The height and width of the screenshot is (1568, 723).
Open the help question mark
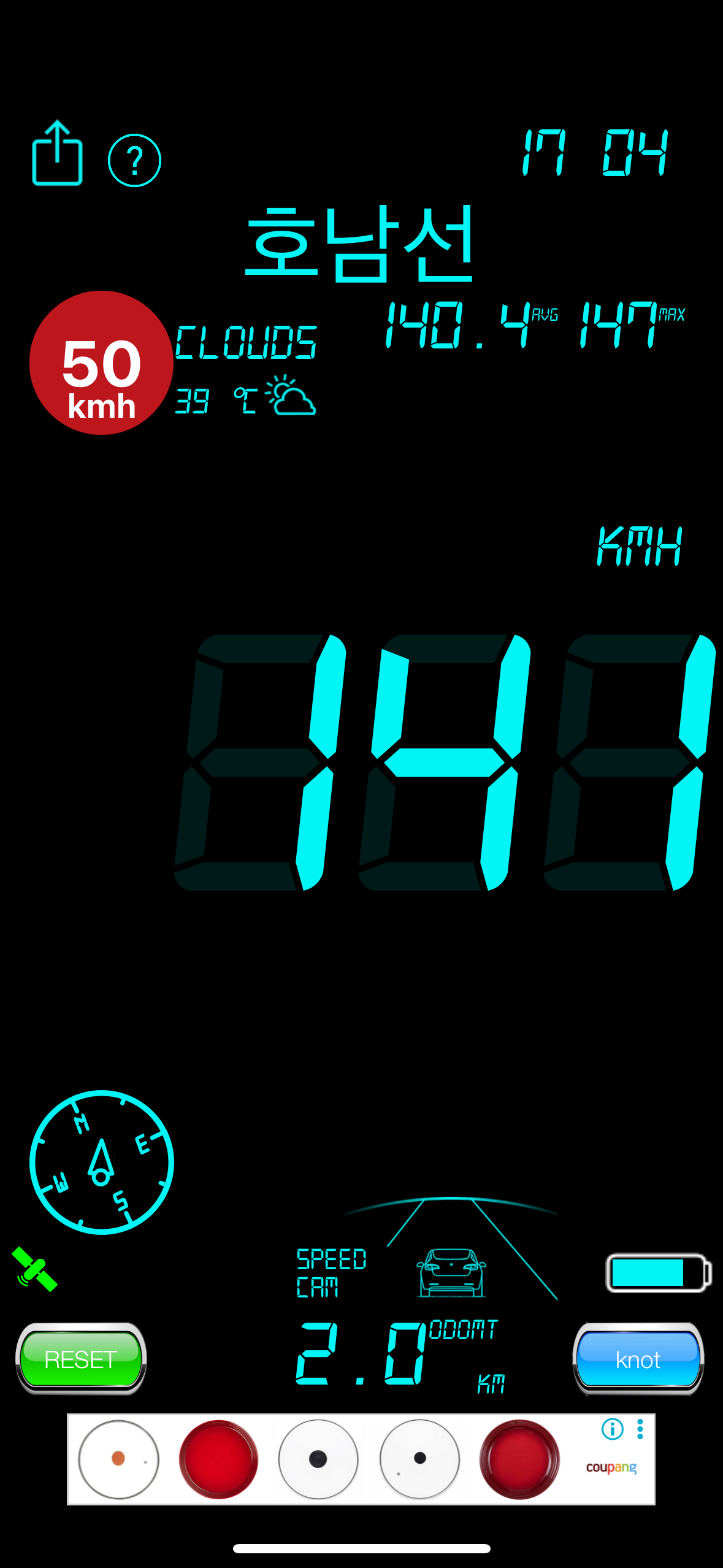[x=134, y=160]
